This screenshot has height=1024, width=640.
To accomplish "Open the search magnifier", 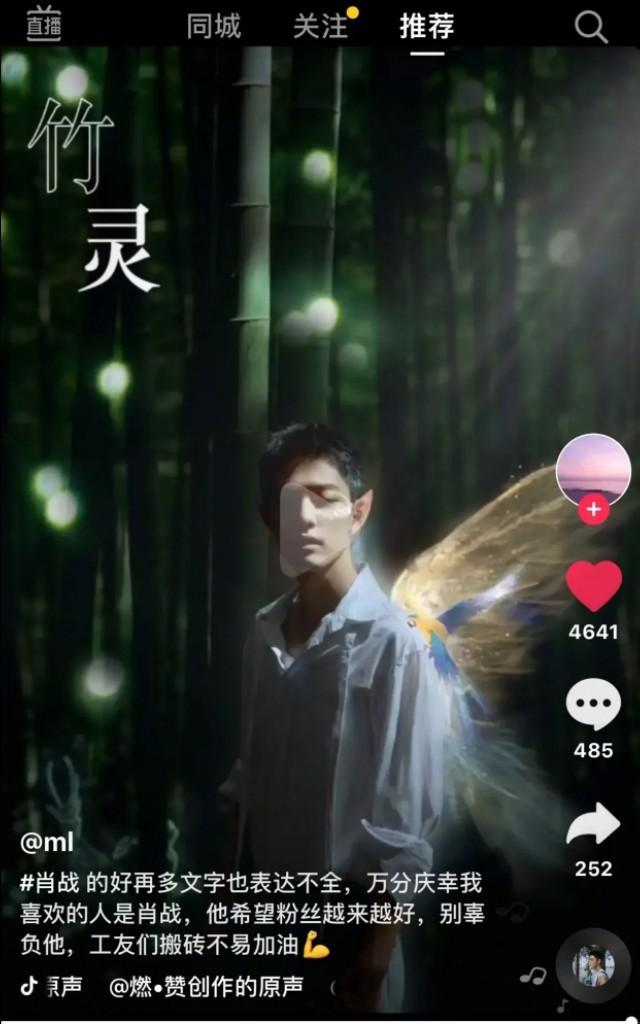I will 591,27.
